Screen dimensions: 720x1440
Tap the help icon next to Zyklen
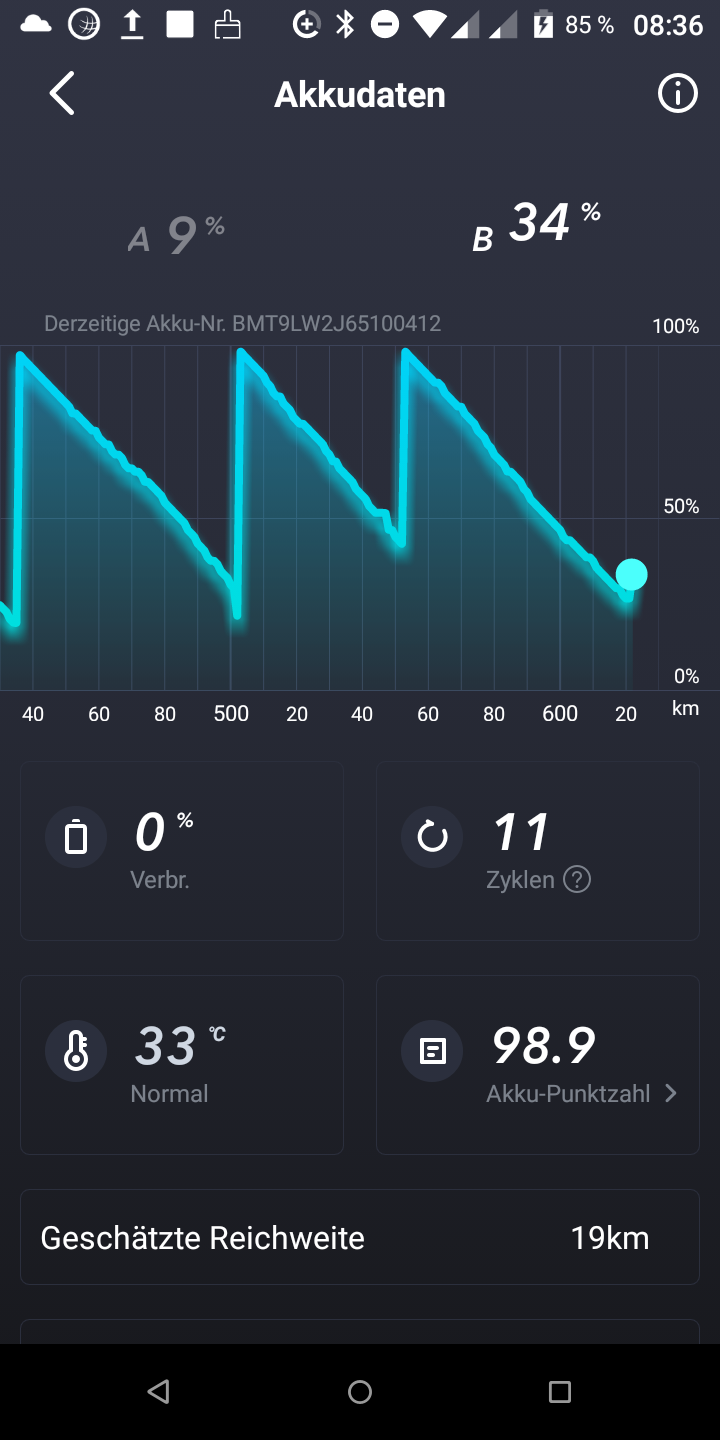577,880
